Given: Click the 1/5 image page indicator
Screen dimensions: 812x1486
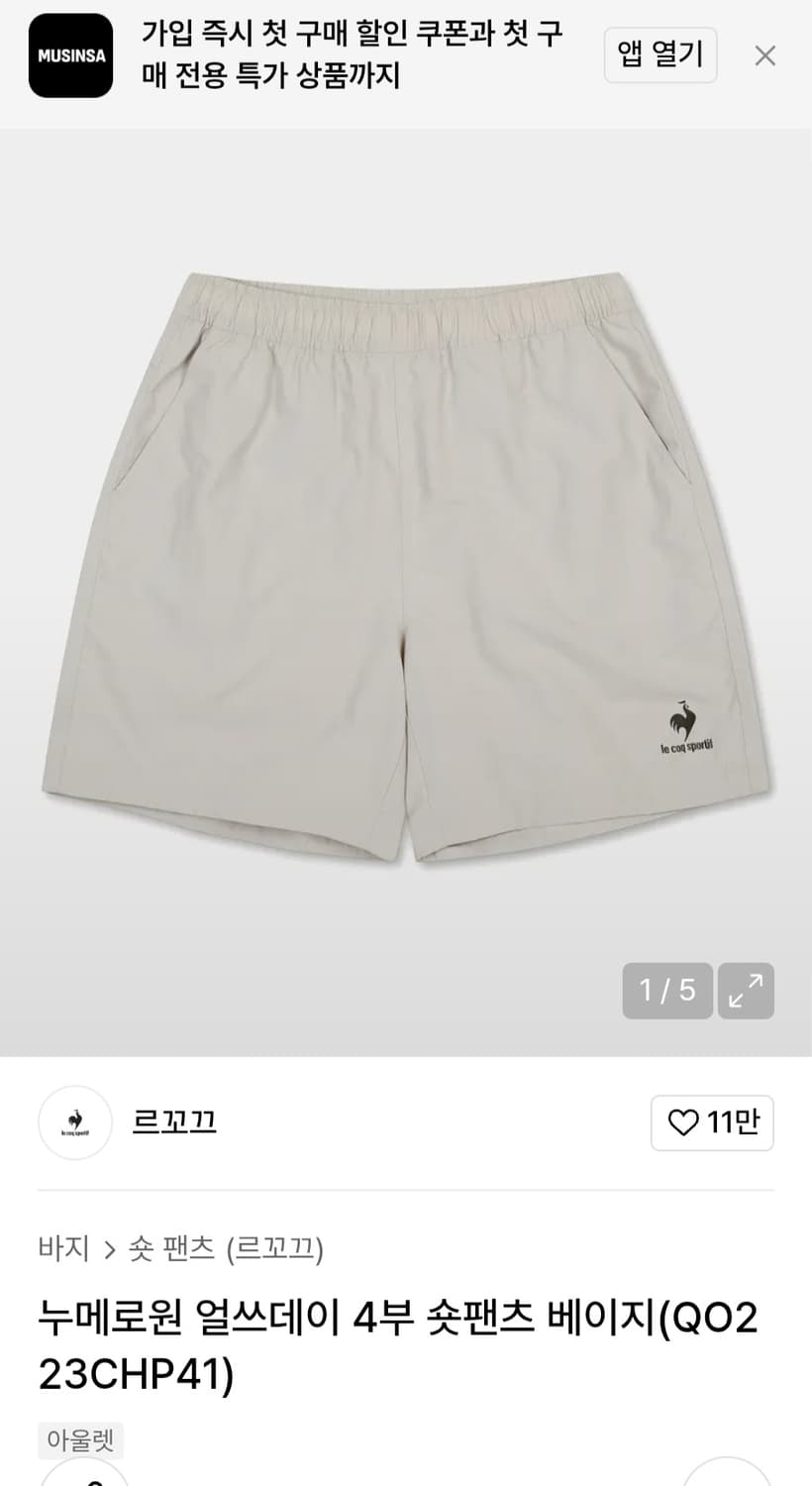Looking at the screenshot, I should (665, 991).
